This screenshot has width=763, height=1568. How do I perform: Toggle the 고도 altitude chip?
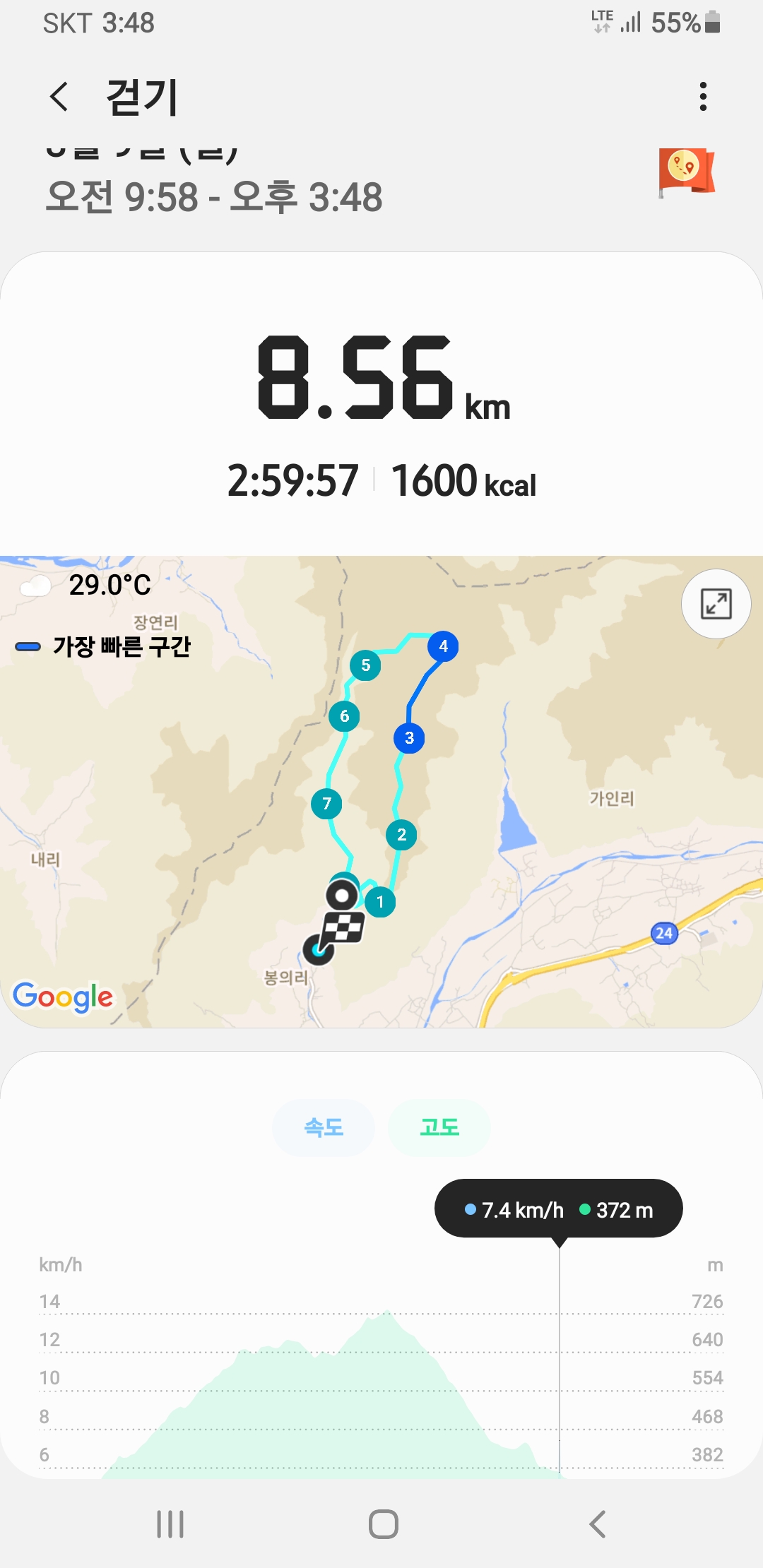(x=439, y=1127)
